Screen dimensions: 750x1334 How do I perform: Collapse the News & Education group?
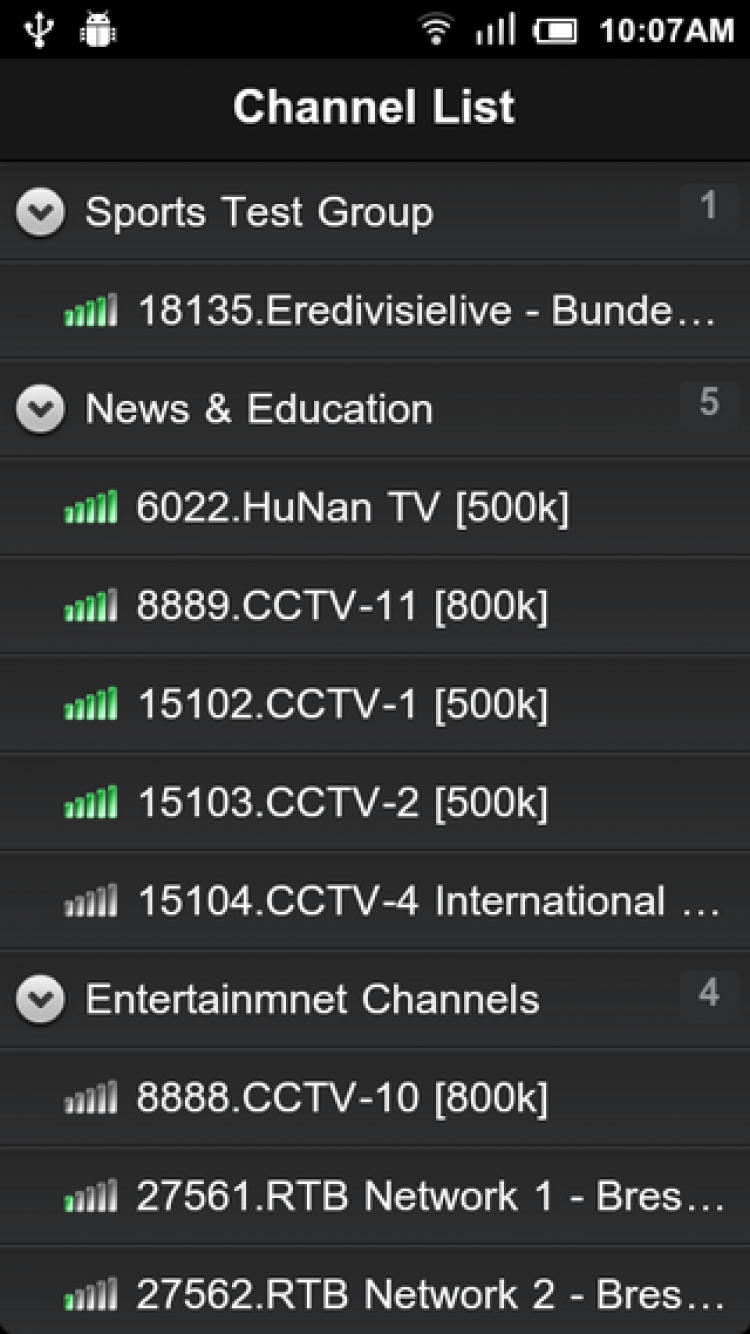(x=41, y=409)
